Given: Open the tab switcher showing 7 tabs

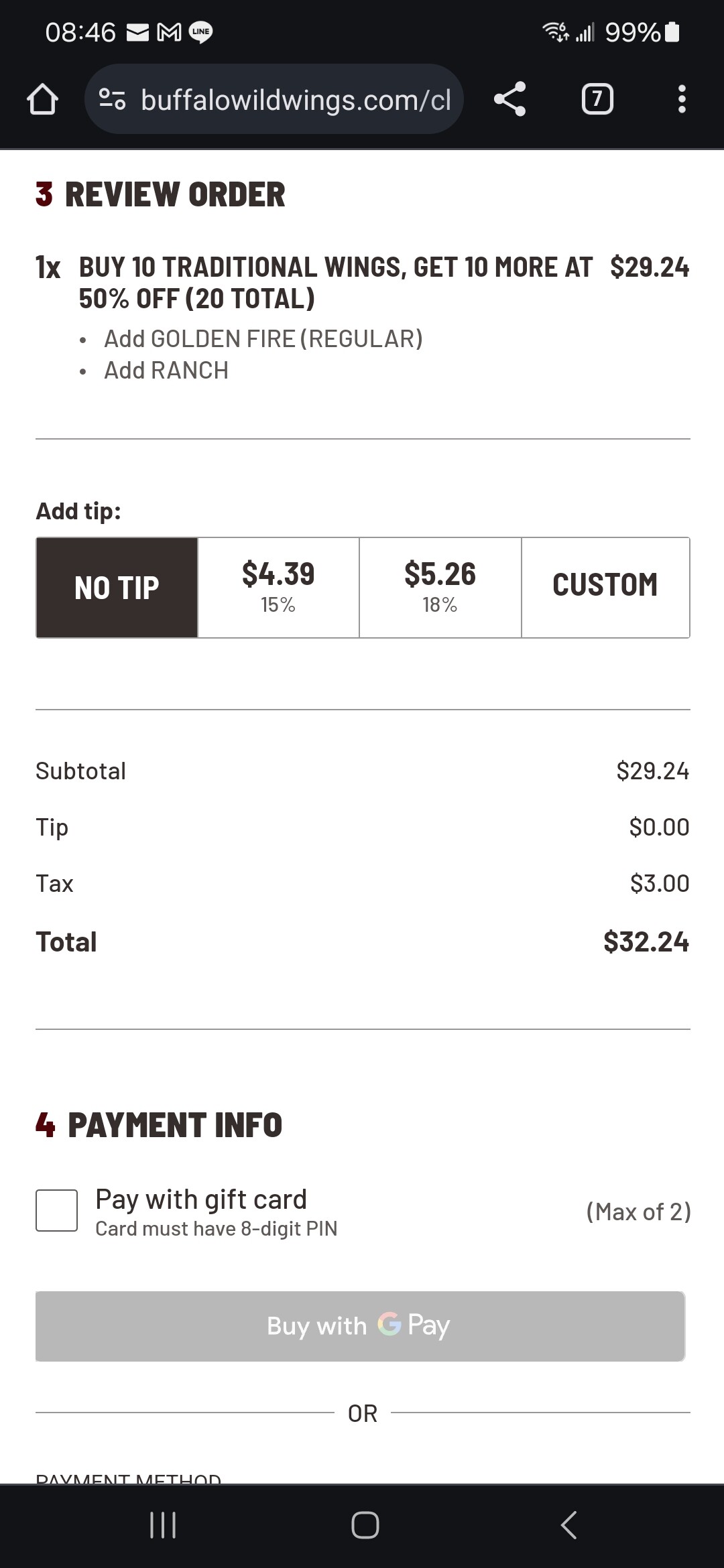Looking at the screenshot, I should coord(597,99).
